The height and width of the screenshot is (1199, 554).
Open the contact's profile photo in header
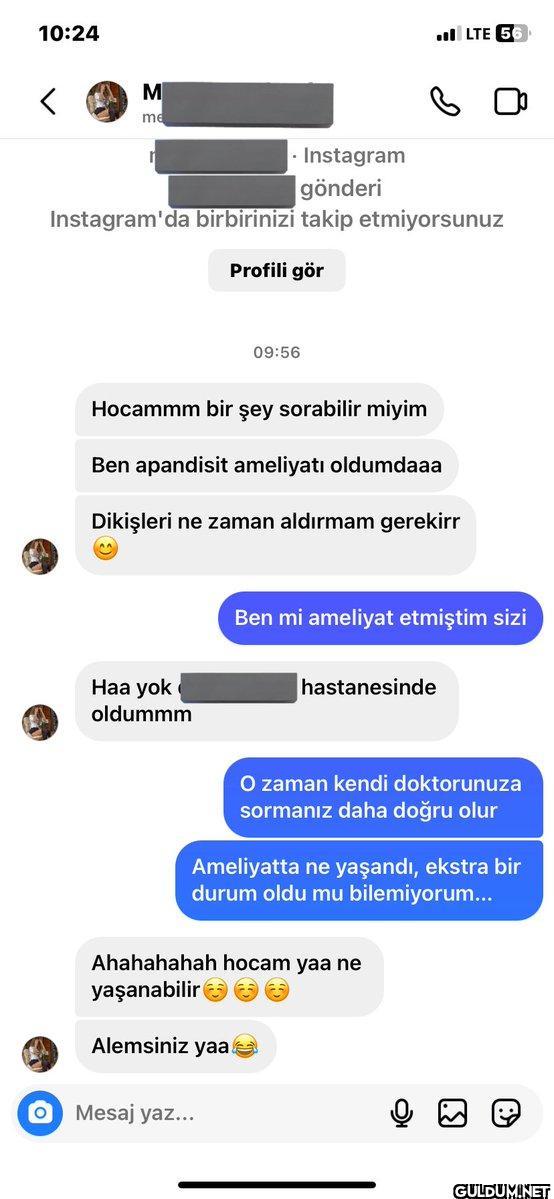(107, 101)
